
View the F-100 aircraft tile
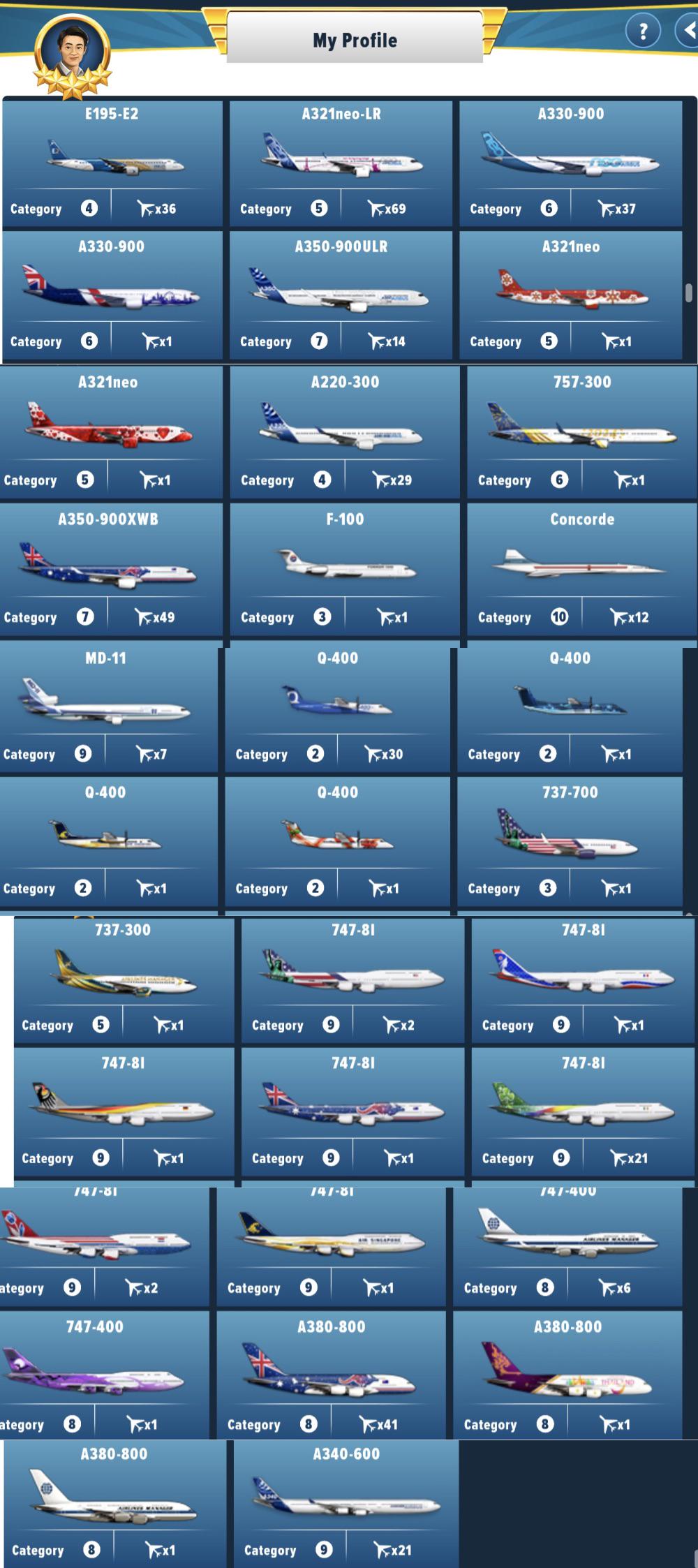(345, 570)
